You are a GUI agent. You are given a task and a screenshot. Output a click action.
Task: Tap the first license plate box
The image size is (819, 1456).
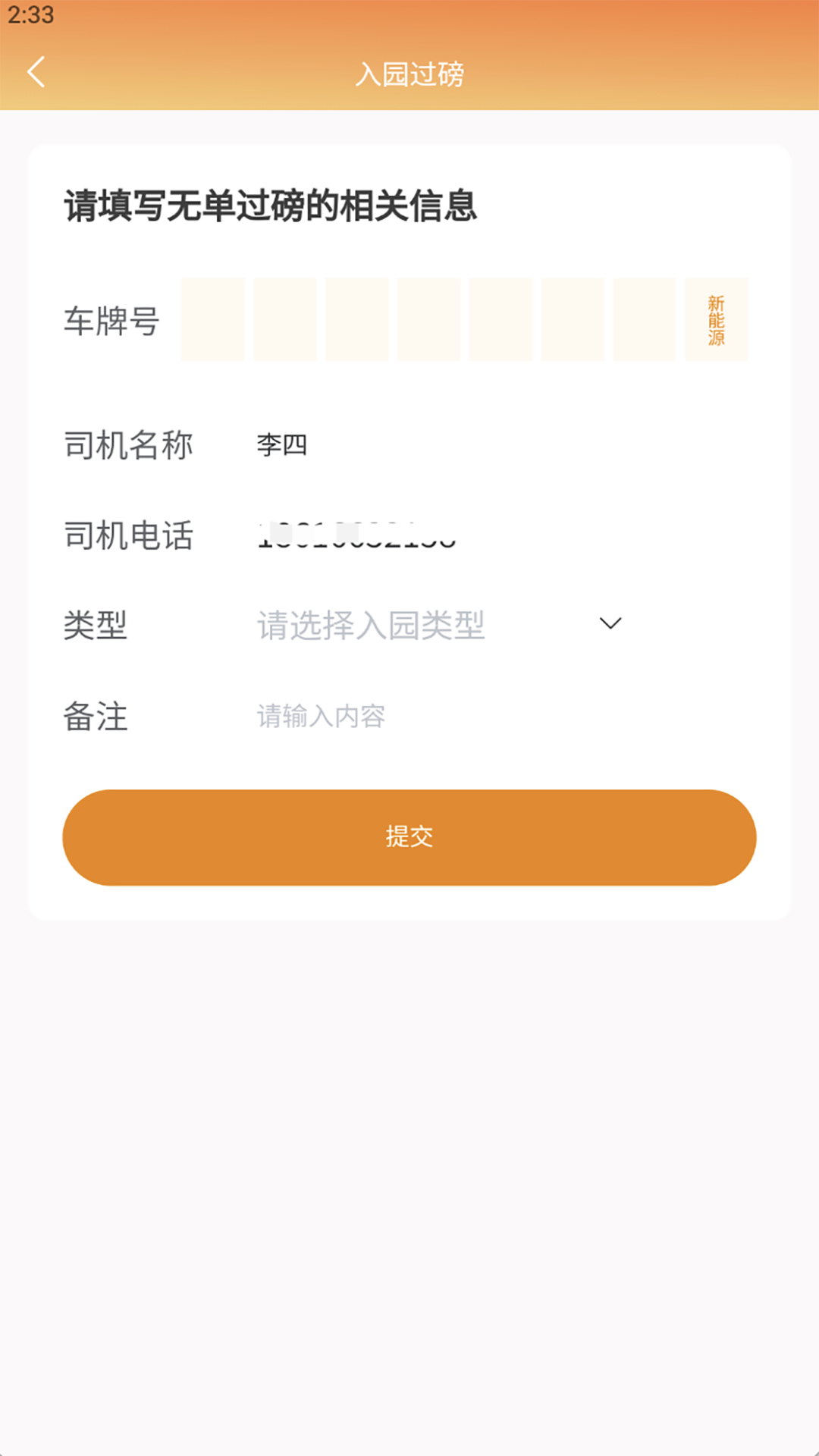point(213,319)
